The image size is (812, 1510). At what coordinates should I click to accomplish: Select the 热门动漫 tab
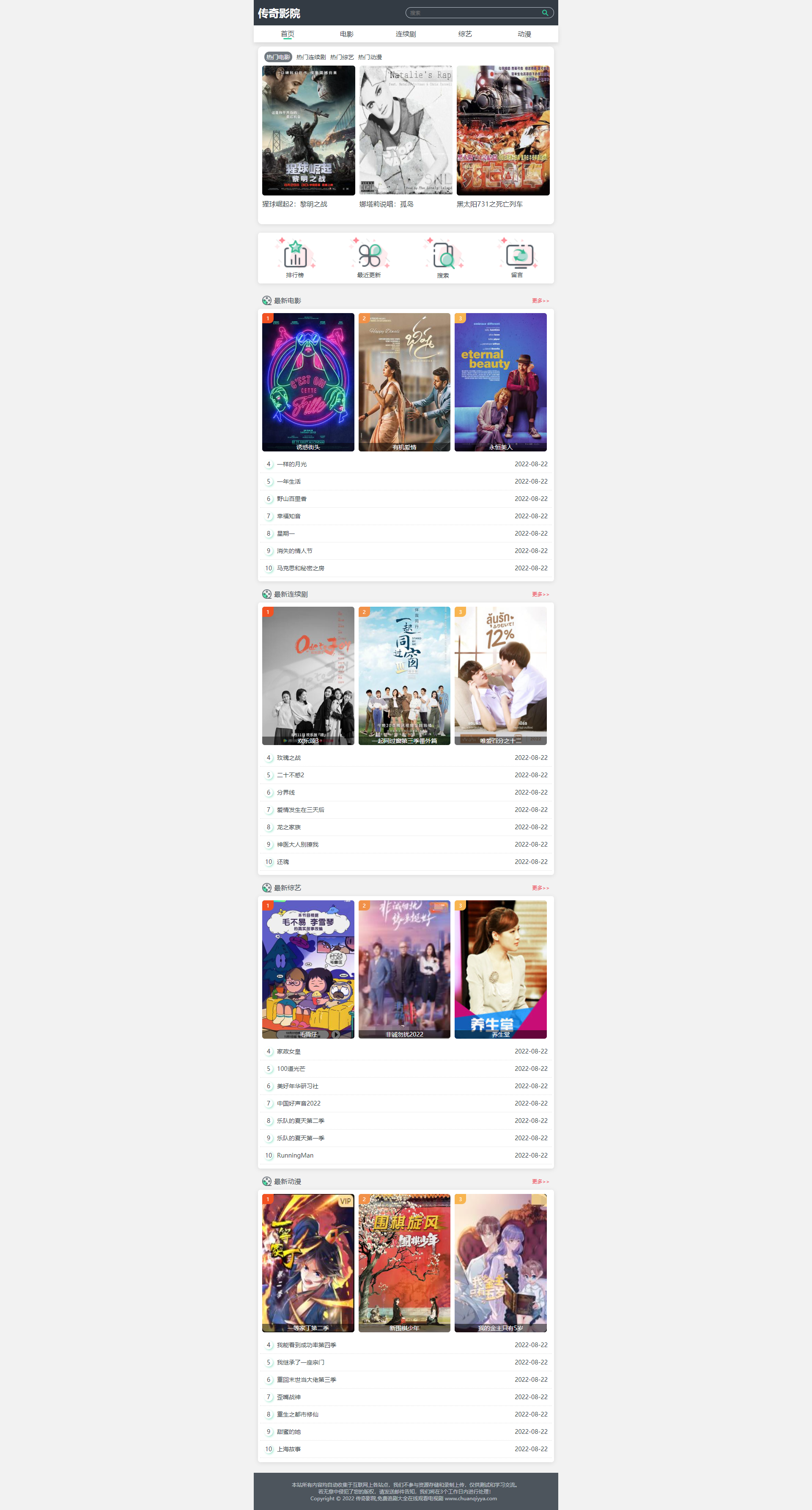point(370,58)
